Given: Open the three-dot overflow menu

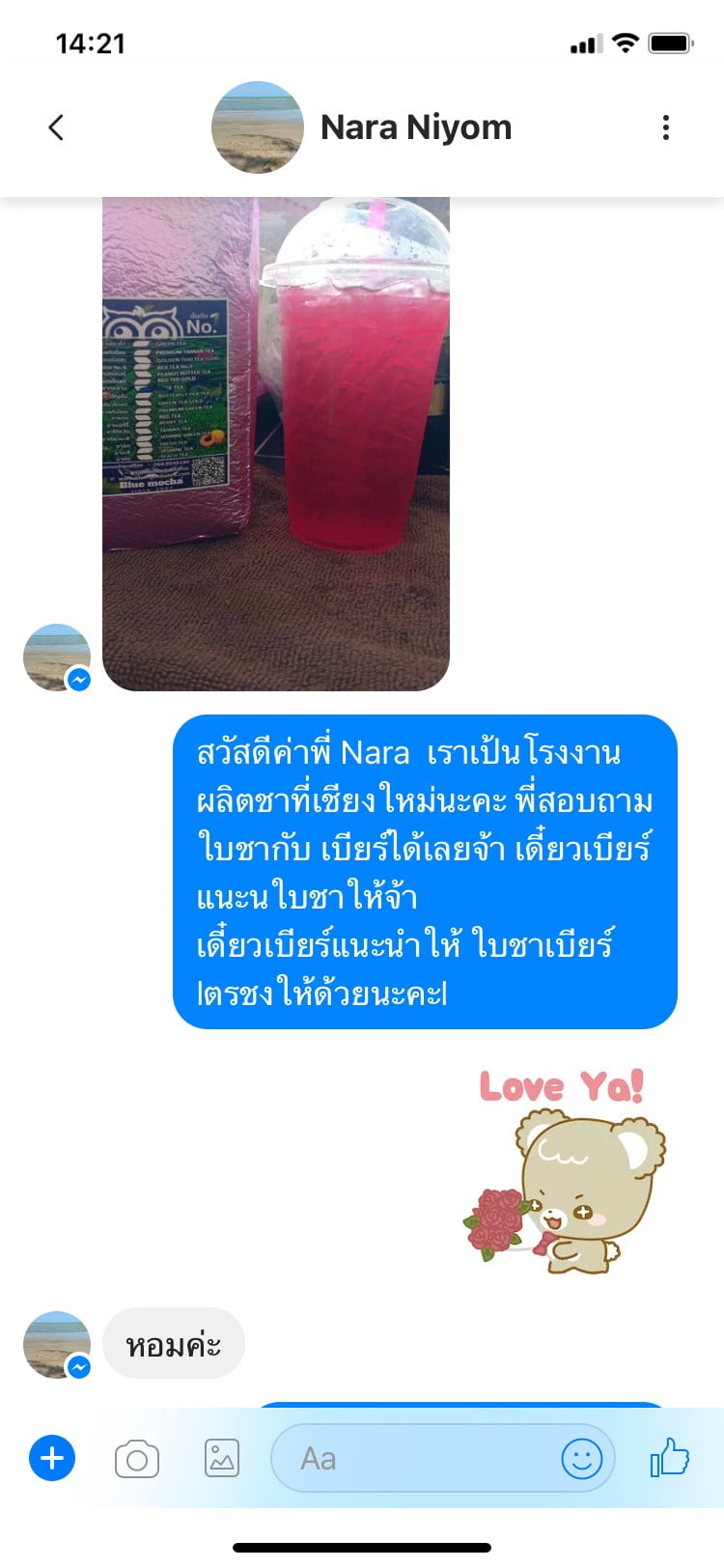Looking at the screenshot, I should 666,127.
